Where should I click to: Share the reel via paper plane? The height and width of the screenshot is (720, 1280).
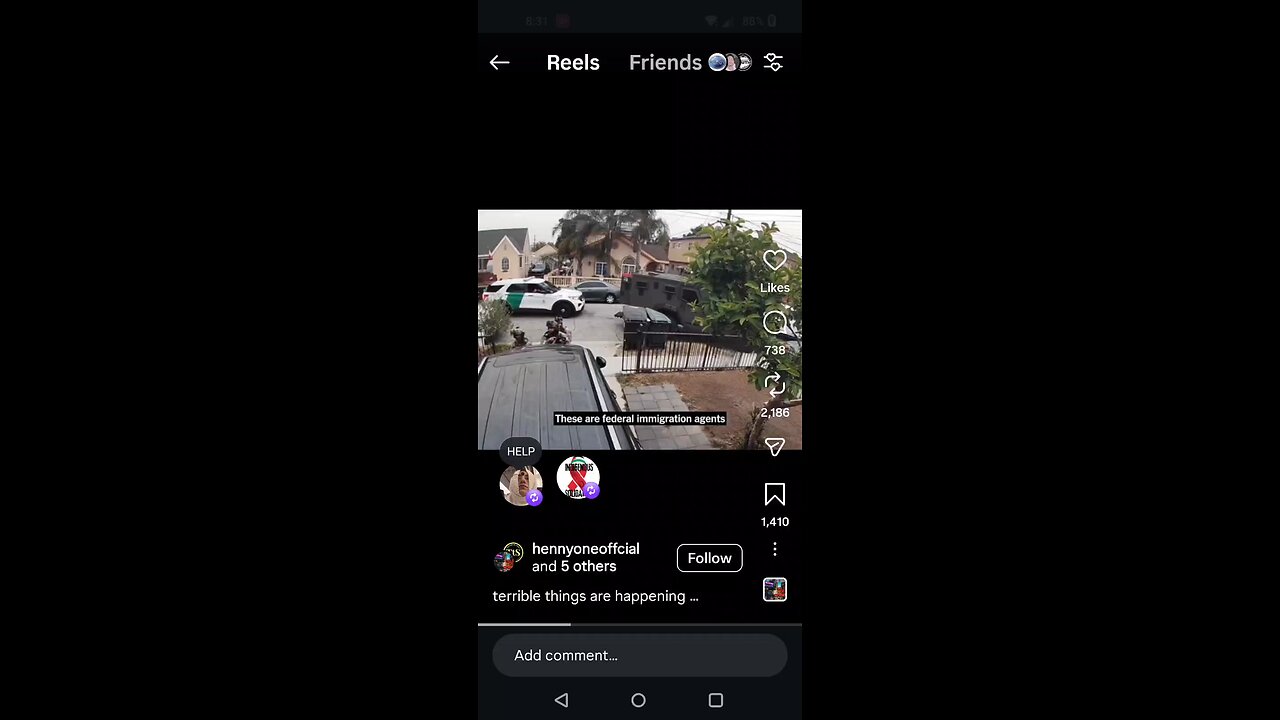coord(774,447)
